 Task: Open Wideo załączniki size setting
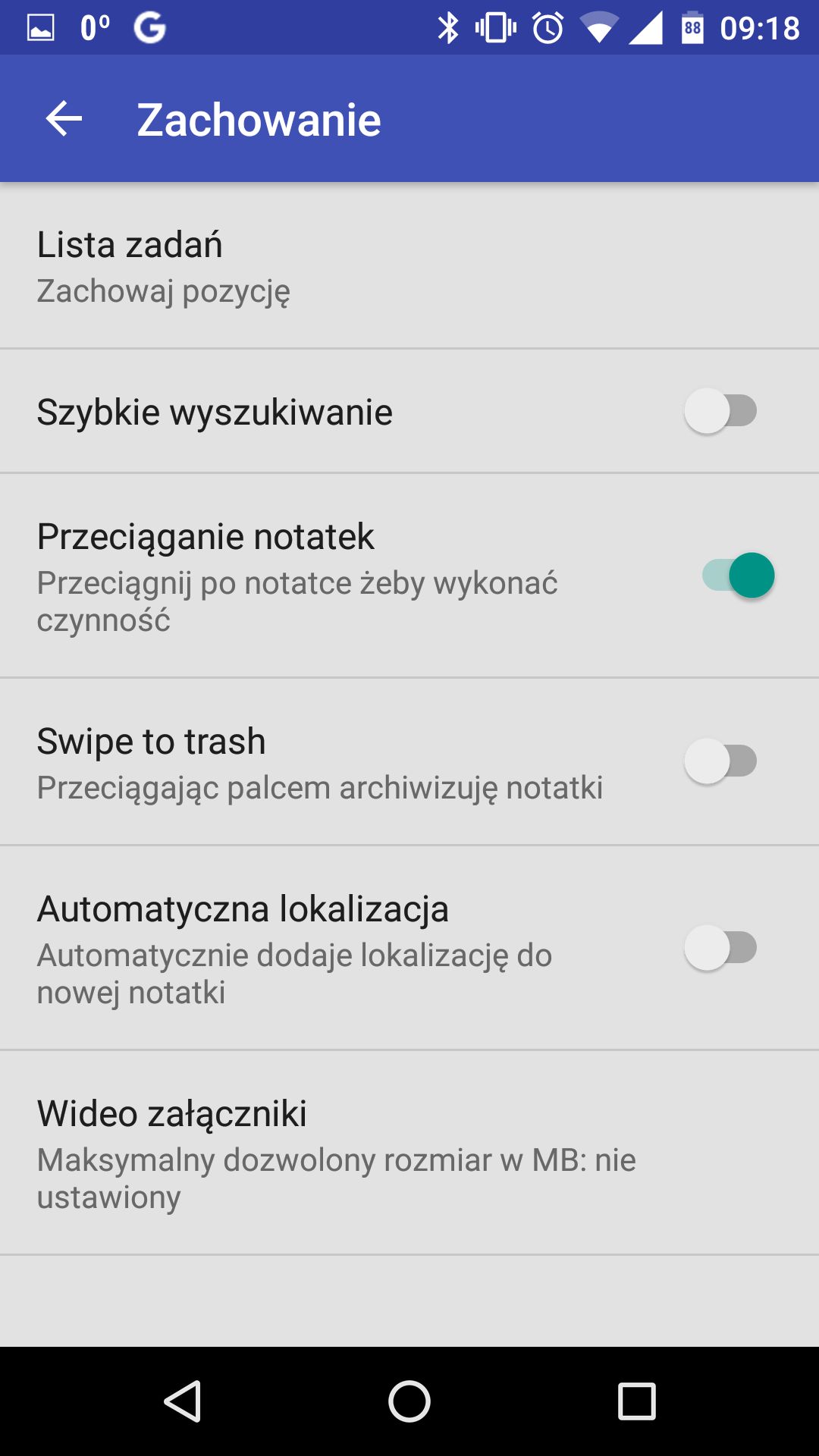pos(409,1153)
